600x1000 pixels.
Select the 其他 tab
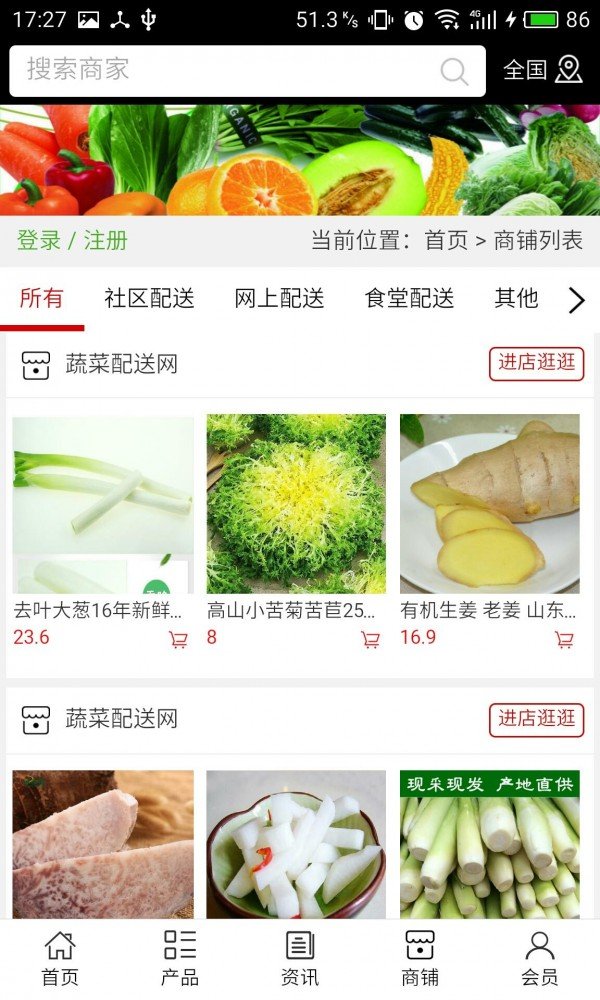click(x=516, y=298)
